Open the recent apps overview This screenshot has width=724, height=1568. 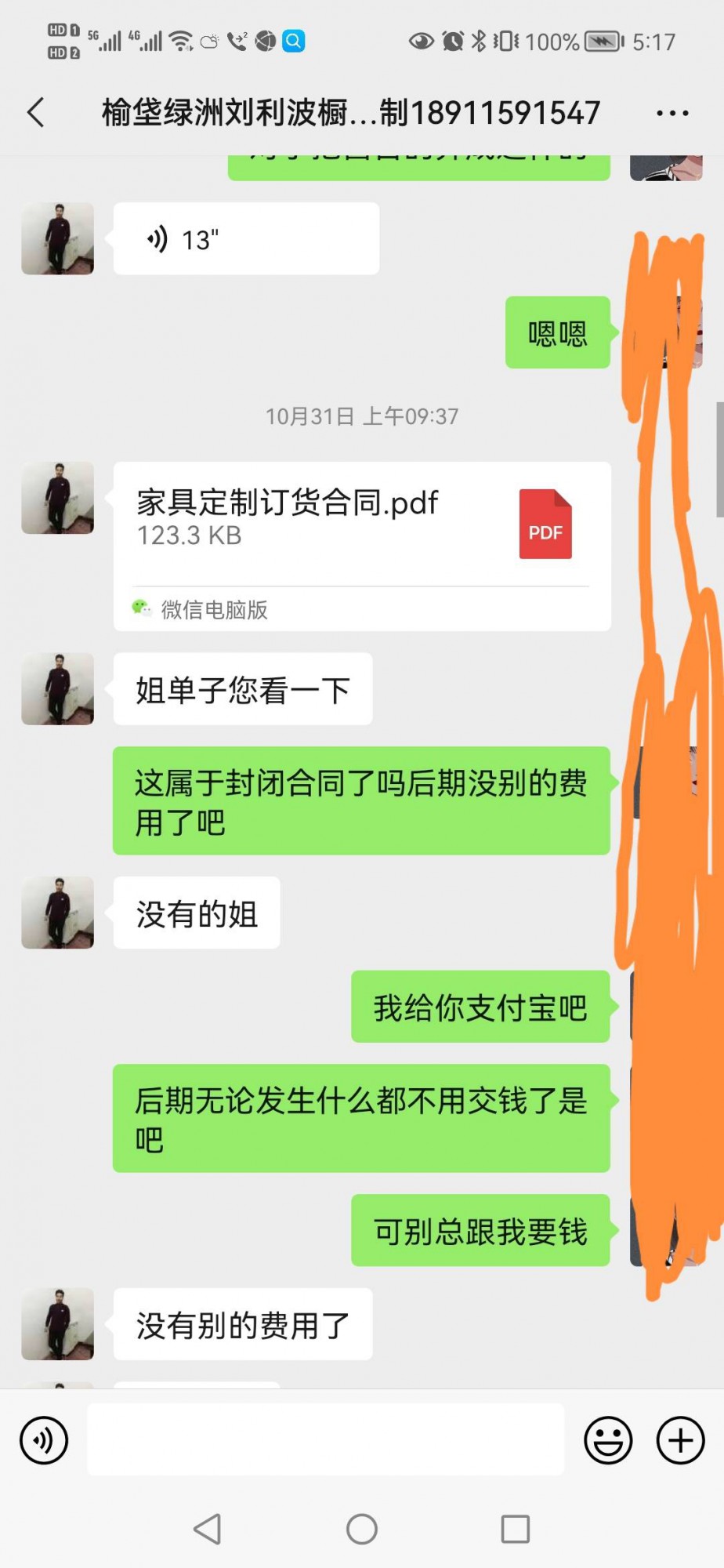point(515,1529)
